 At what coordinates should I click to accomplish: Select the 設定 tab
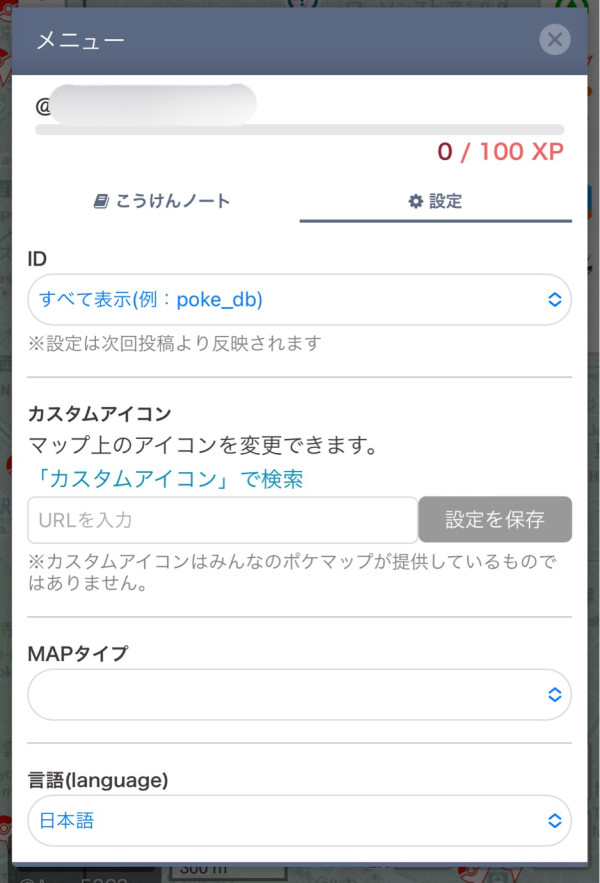pos(435,201)
